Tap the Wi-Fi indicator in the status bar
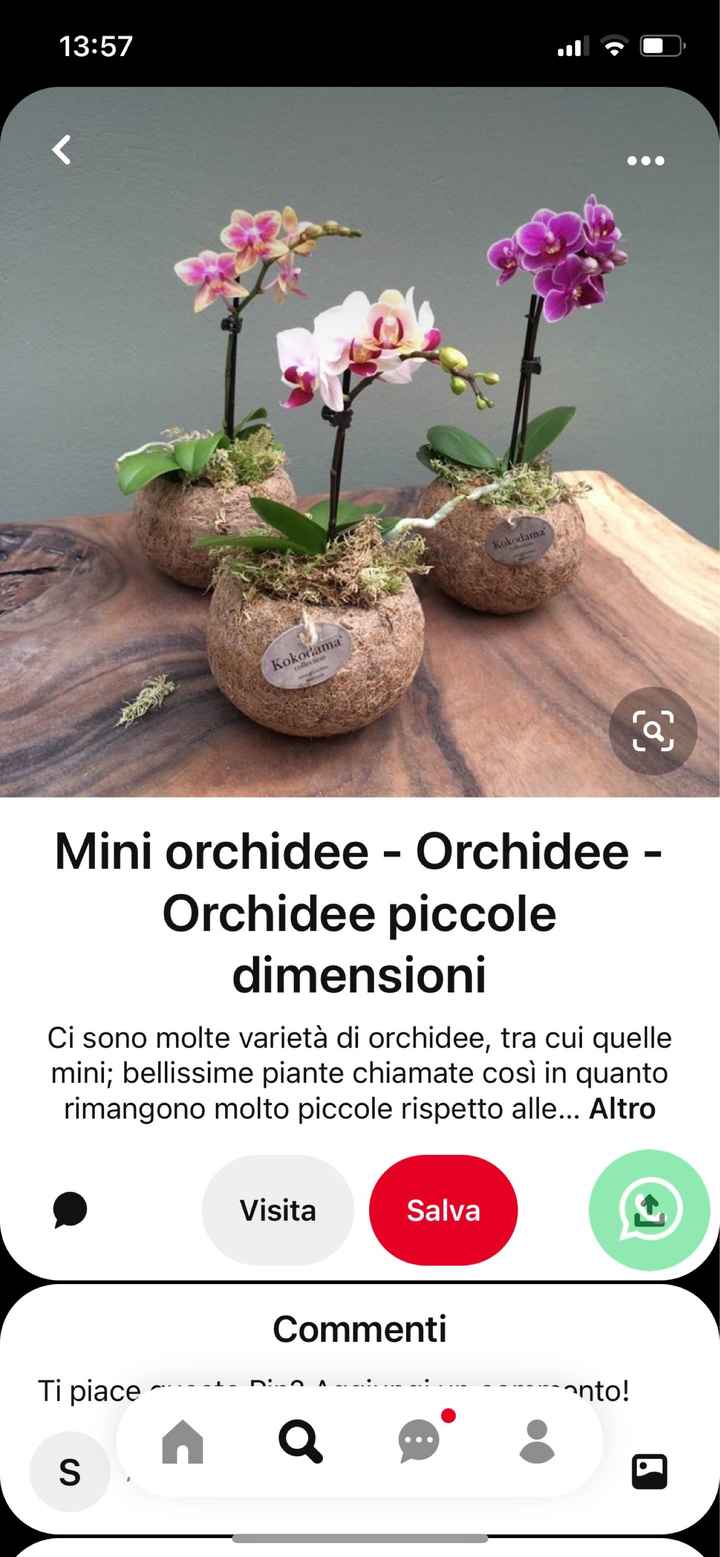Viewport: 720px width, 1557px height. [x=613, y=44]
